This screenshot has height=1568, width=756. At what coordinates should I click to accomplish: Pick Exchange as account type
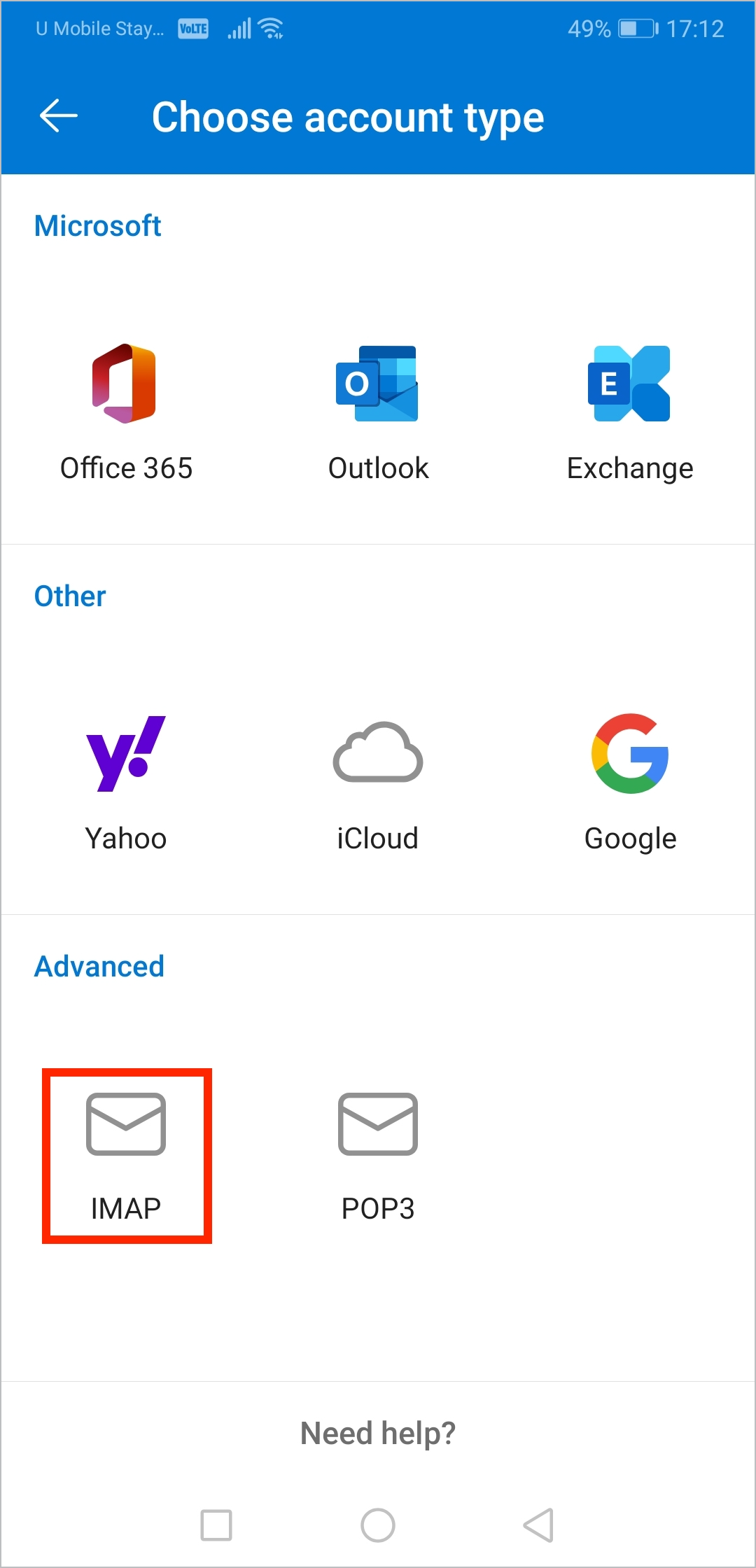tap(630, 413)
